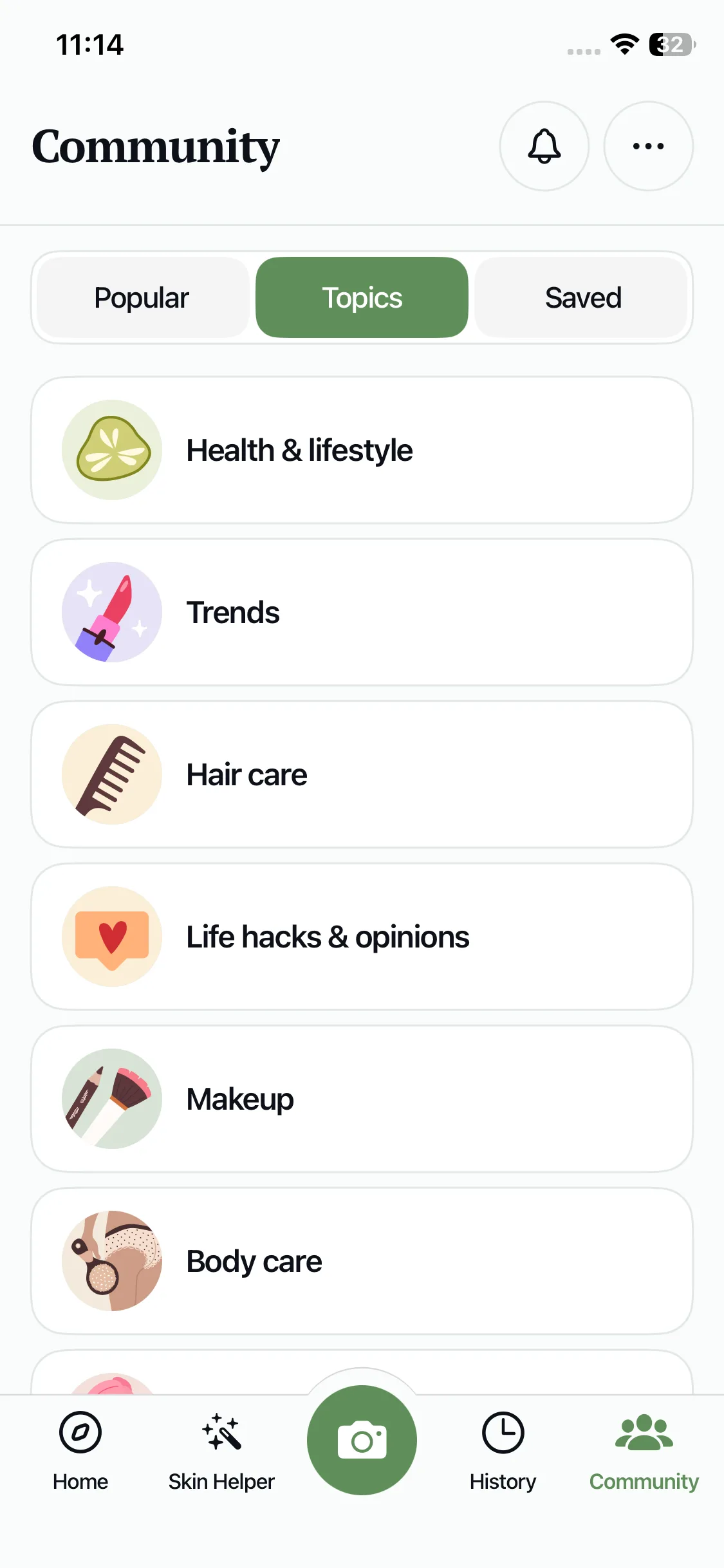The height and width of the screenshot is (1568, 724).
Task: Switch to the Popular tab
Action: pos(142,297)
